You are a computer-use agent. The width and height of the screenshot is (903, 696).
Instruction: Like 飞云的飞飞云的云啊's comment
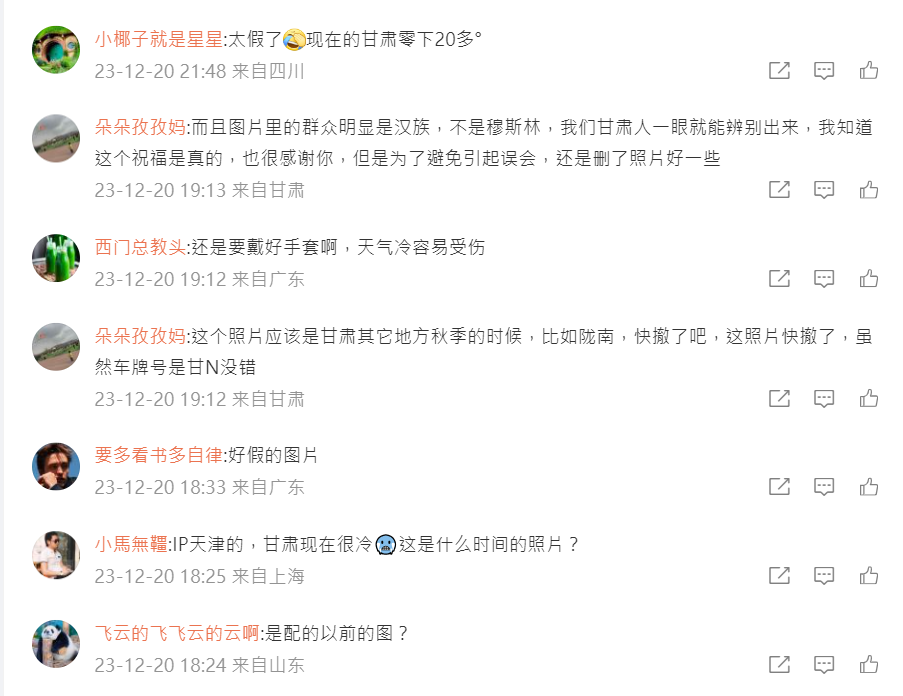pyautogui.click(x=869, y=664)
